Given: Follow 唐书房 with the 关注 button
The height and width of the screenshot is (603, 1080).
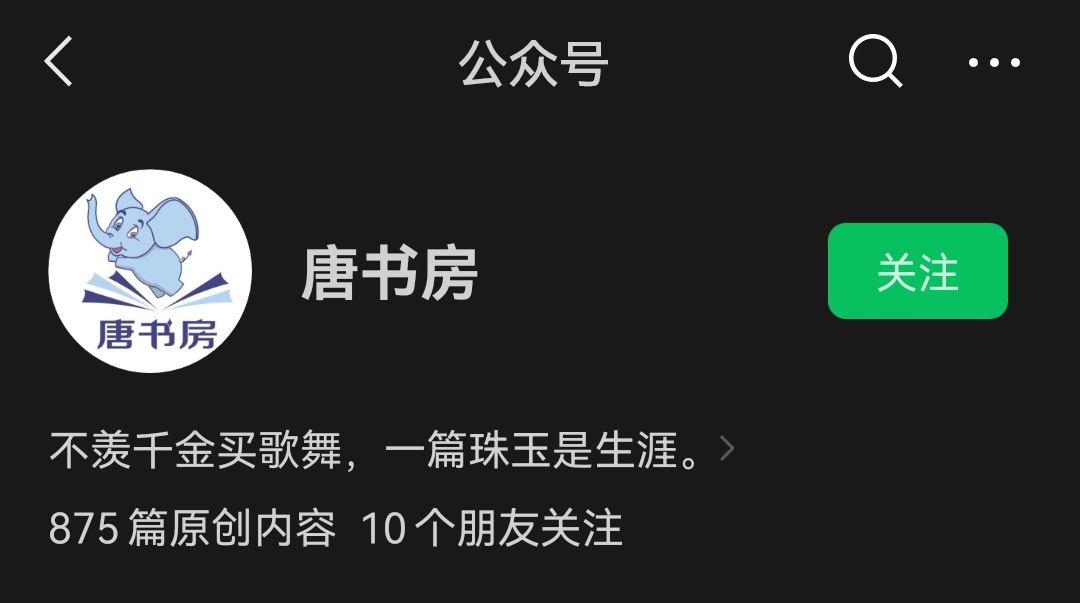Looking at the screenshot, I should [x=917, y=271].
